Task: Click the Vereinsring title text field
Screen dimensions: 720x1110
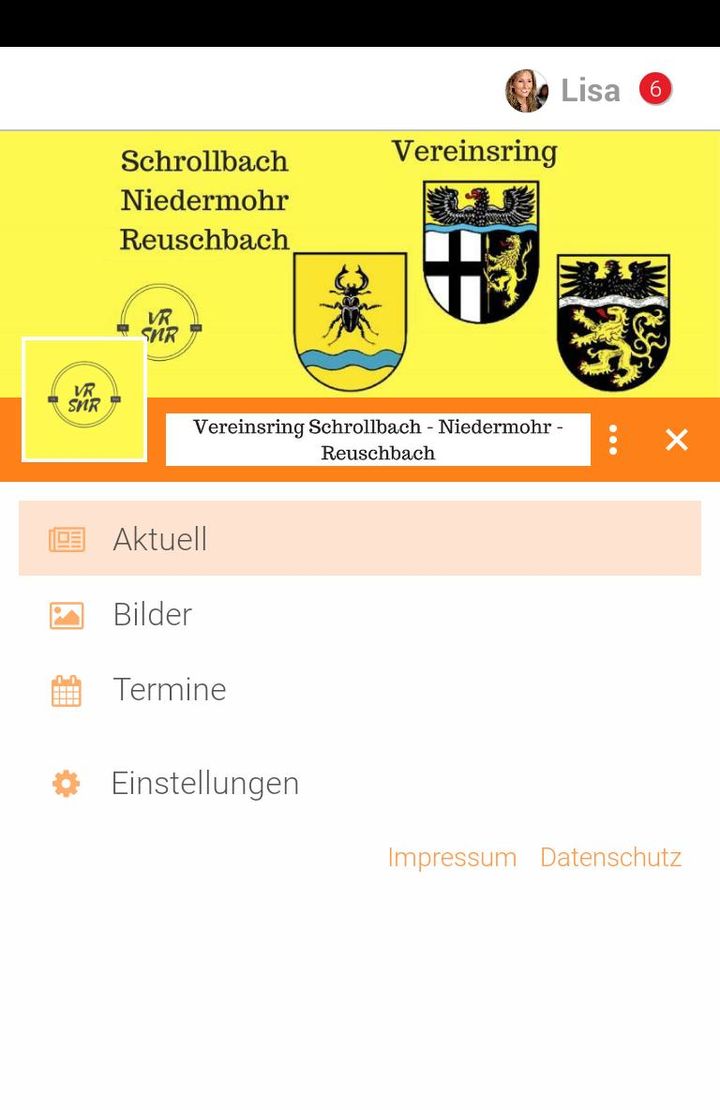Action: coord(378,439)
